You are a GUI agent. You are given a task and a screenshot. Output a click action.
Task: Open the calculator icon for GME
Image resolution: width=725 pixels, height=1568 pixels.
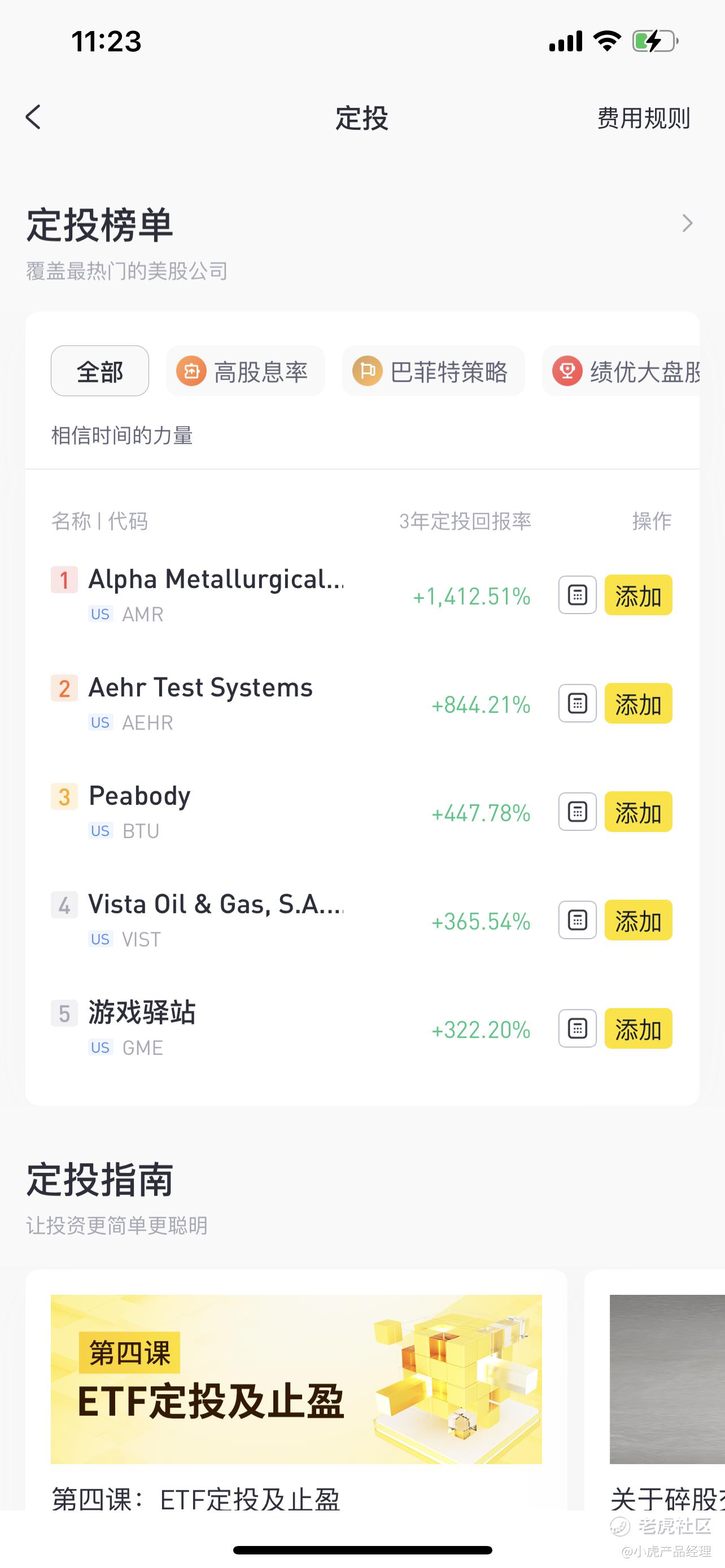coord(577,1029)
